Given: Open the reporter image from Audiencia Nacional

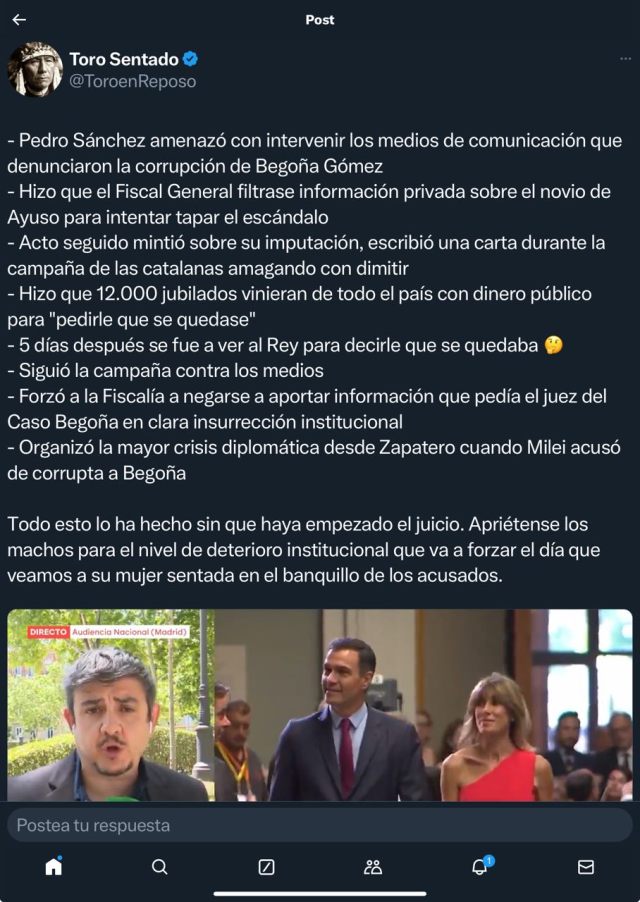Looking at the screenshot, I should [x=110, y=705].
